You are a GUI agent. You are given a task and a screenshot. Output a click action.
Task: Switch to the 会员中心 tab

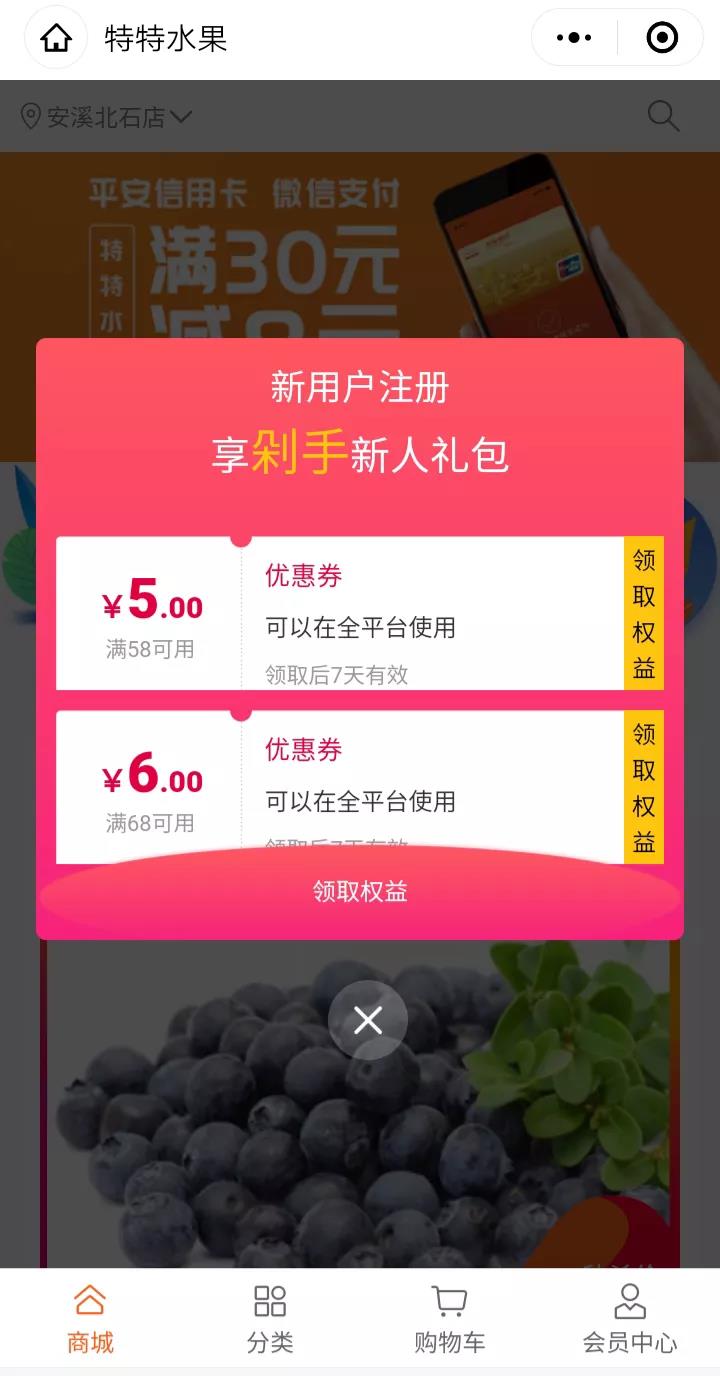[x=629, y=1317]
